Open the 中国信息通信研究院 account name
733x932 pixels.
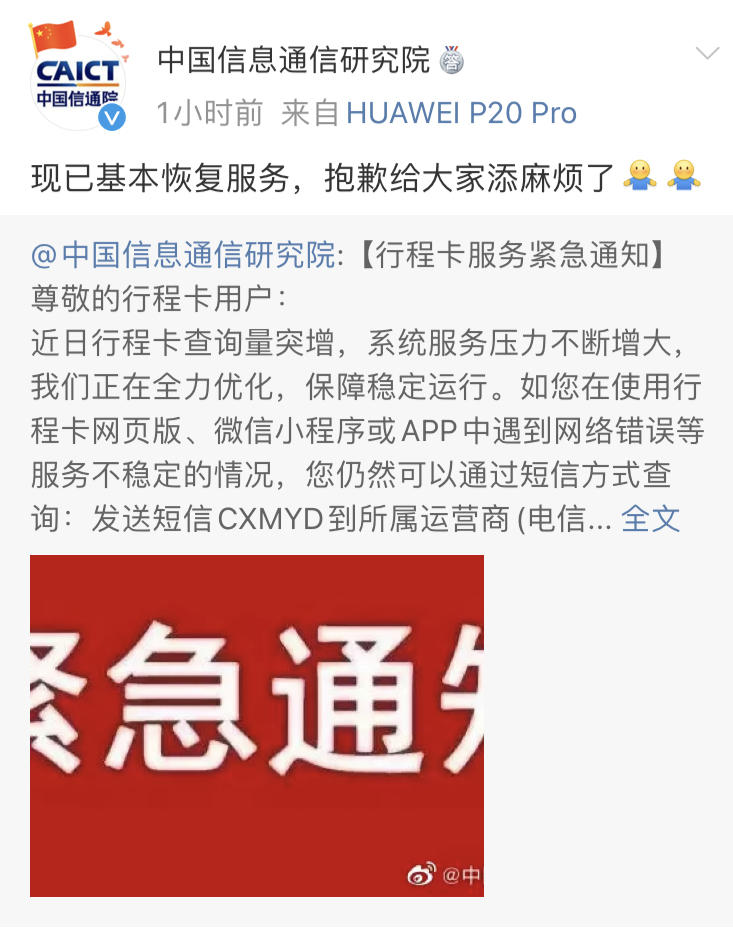coord(293,62)
